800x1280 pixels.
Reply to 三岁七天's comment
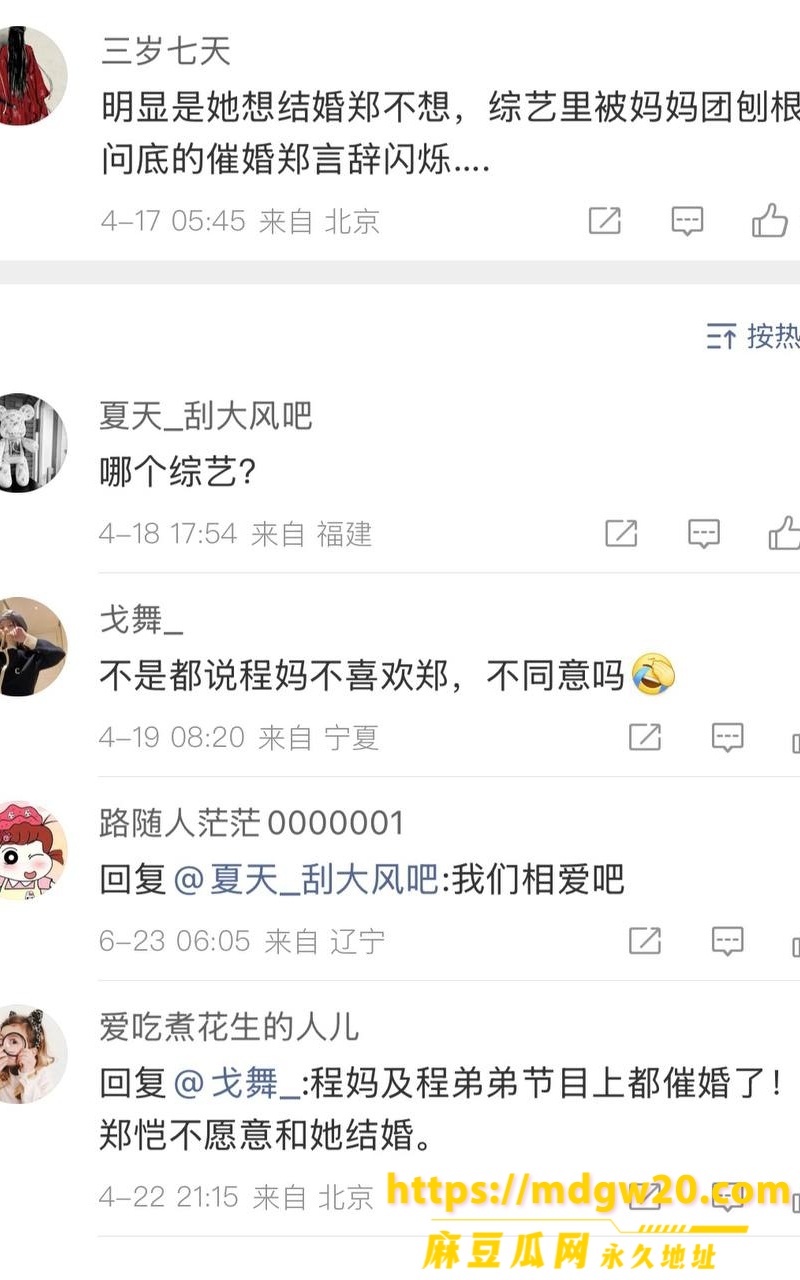click(x=687, y=220)
